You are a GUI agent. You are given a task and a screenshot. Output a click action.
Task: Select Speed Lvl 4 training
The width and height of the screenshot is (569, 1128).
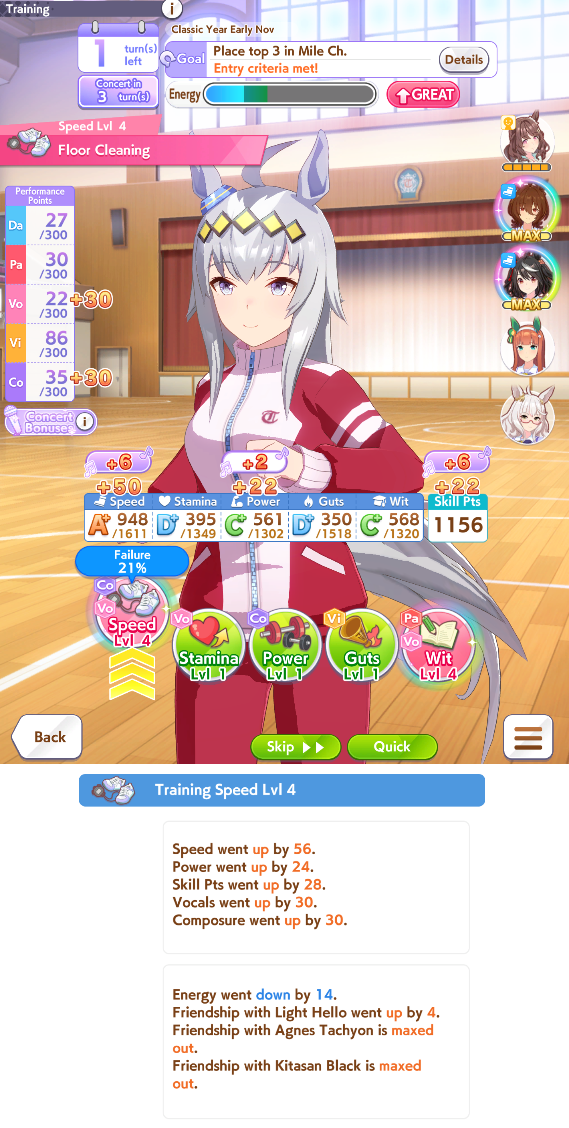(x=132, y=615)
